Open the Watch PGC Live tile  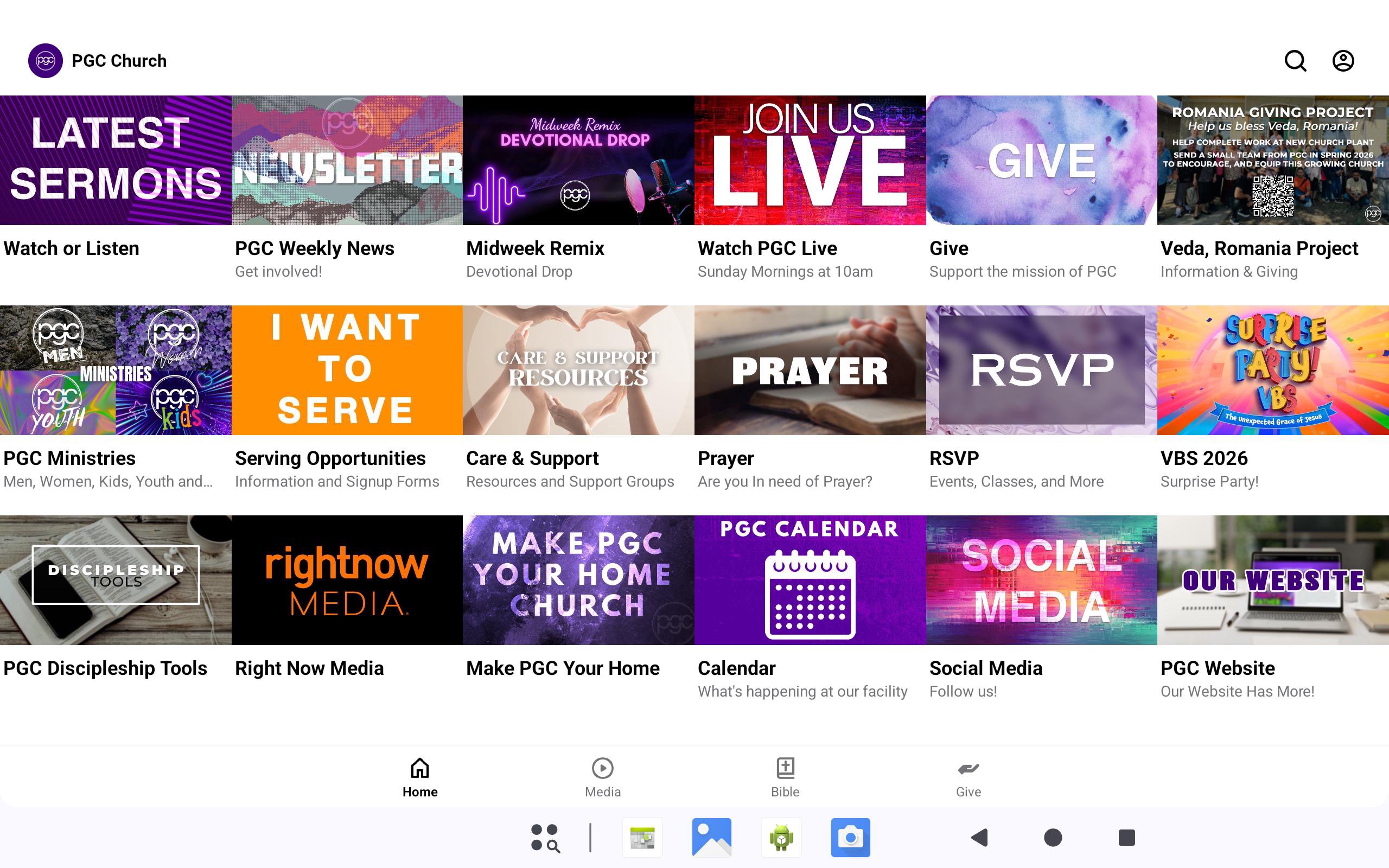810,161
